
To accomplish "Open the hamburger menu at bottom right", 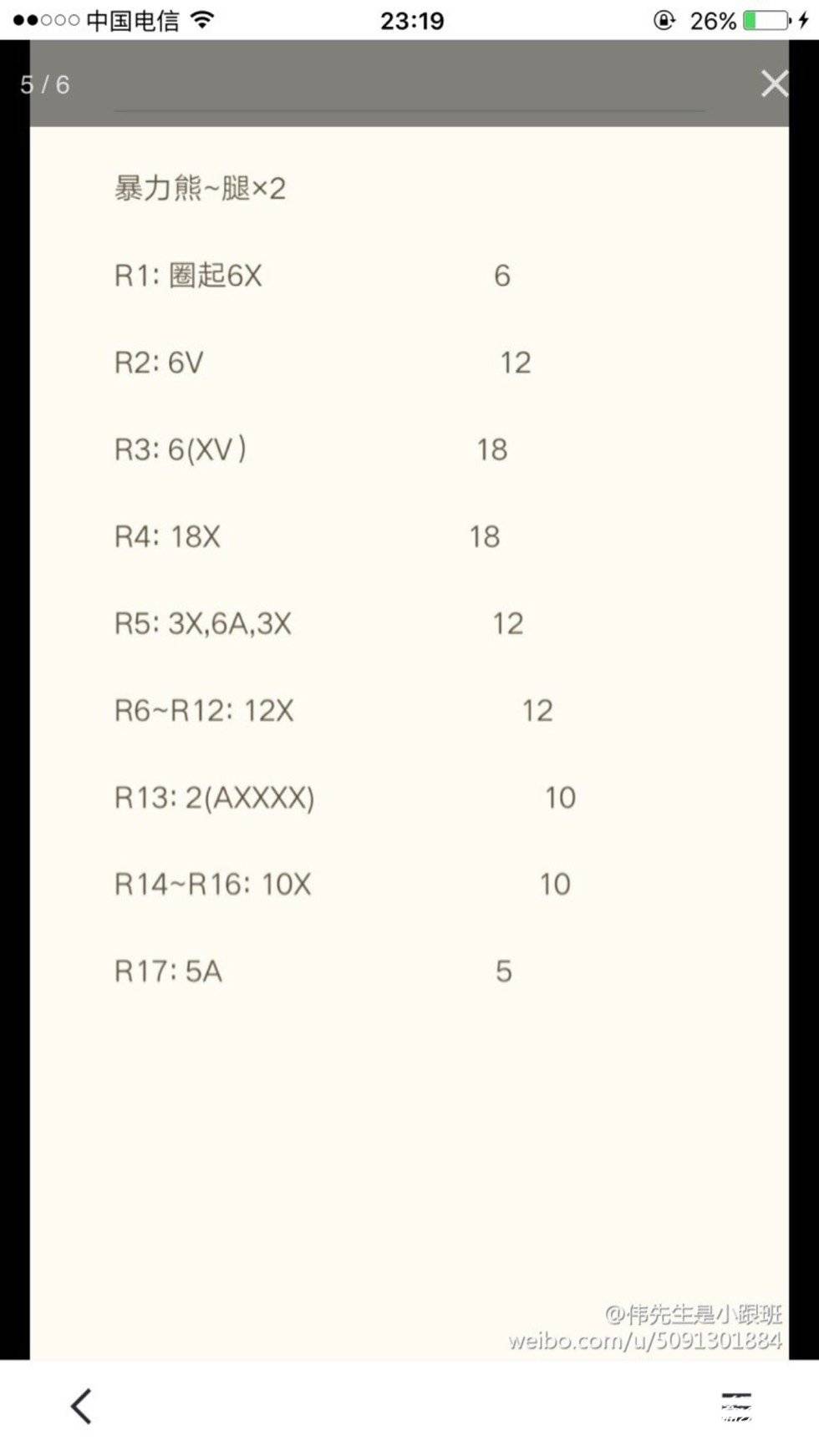I will point(736,1407).
